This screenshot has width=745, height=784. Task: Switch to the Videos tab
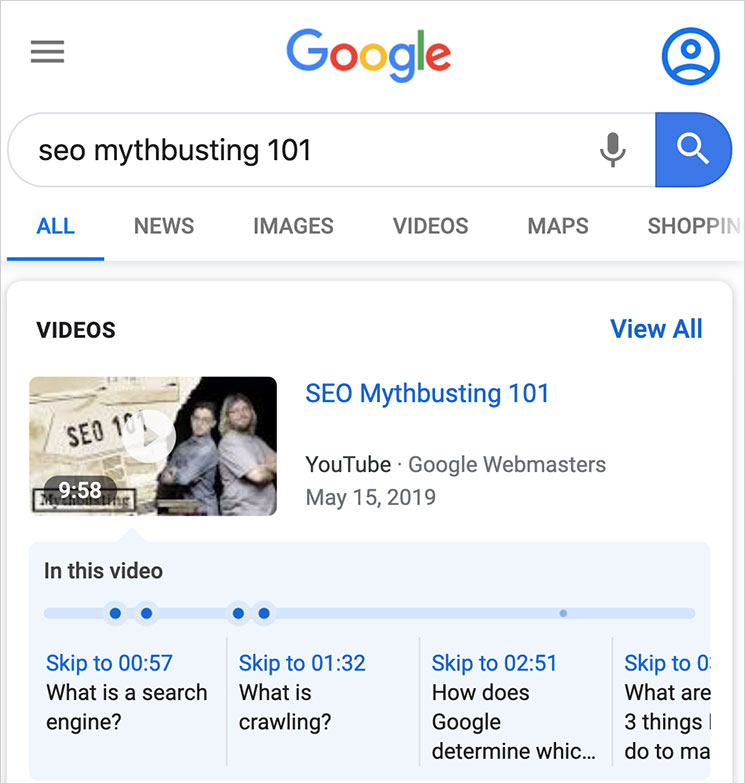430,226
